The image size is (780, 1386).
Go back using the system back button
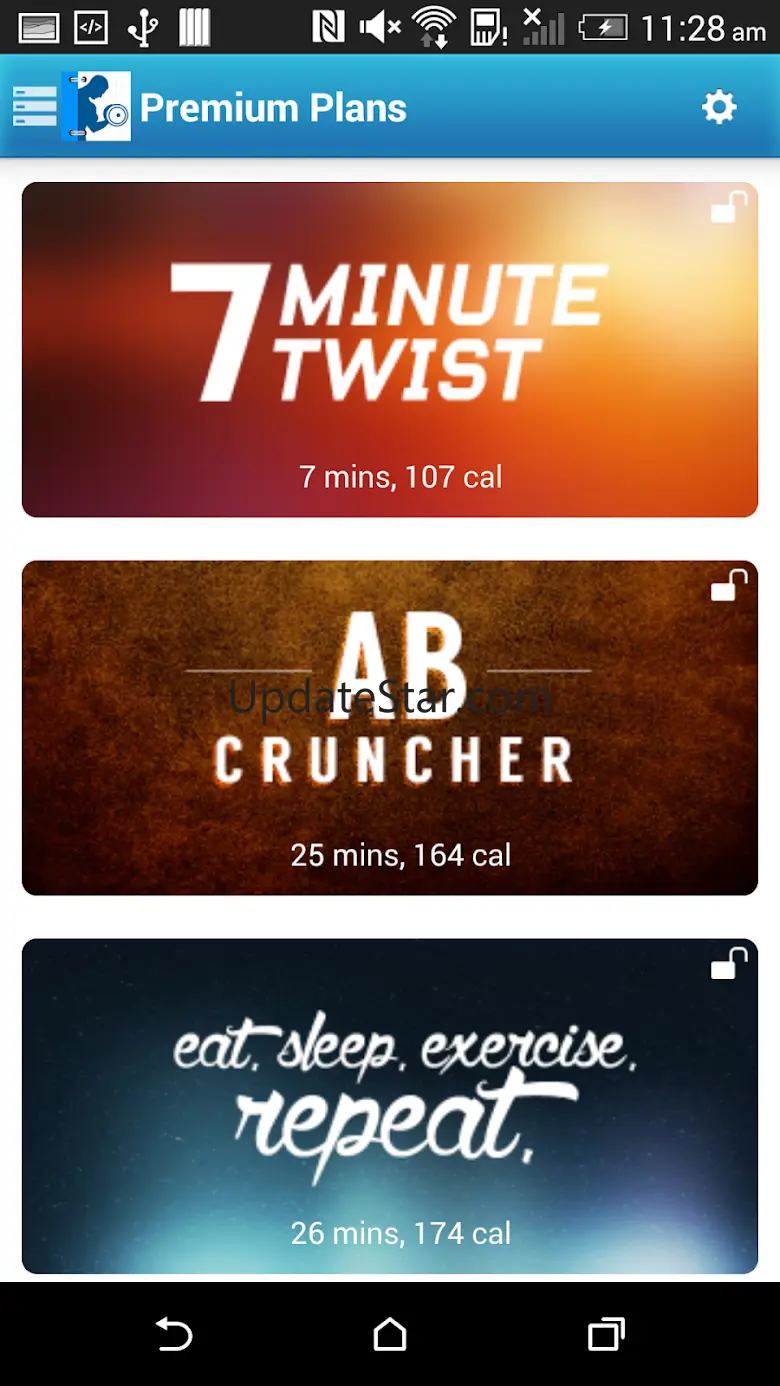pos(173,1334)
